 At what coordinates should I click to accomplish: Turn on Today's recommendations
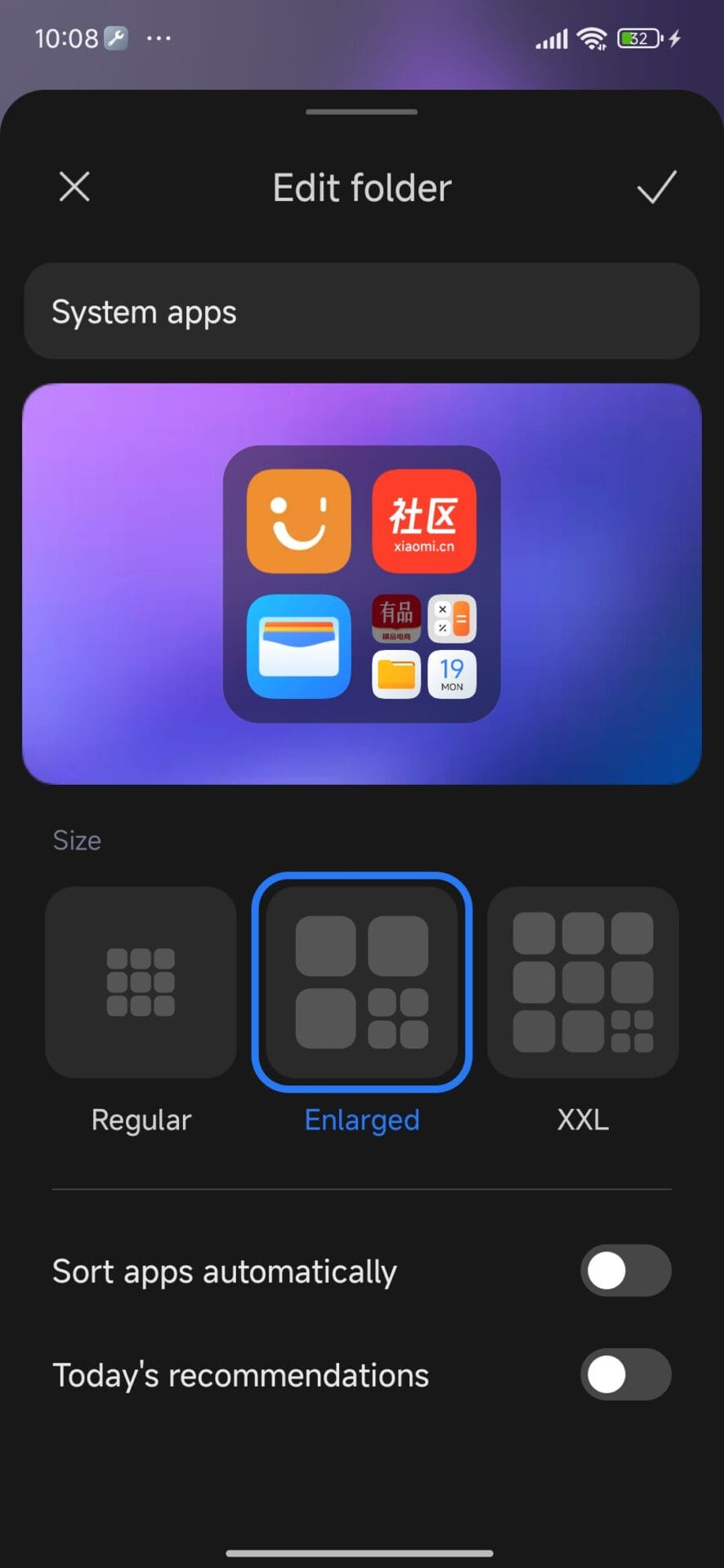625,1374
